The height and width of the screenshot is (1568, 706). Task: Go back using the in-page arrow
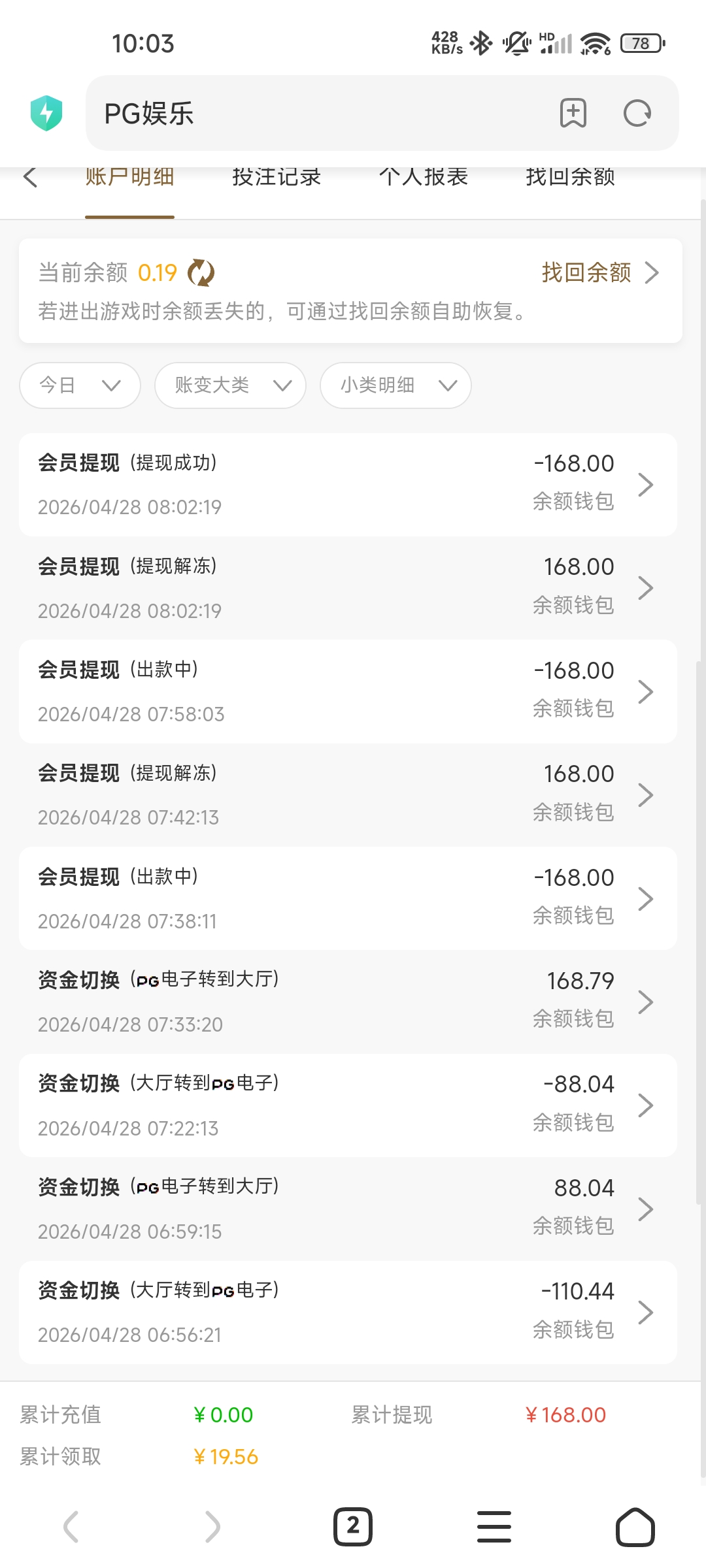[x=30, y=177]
